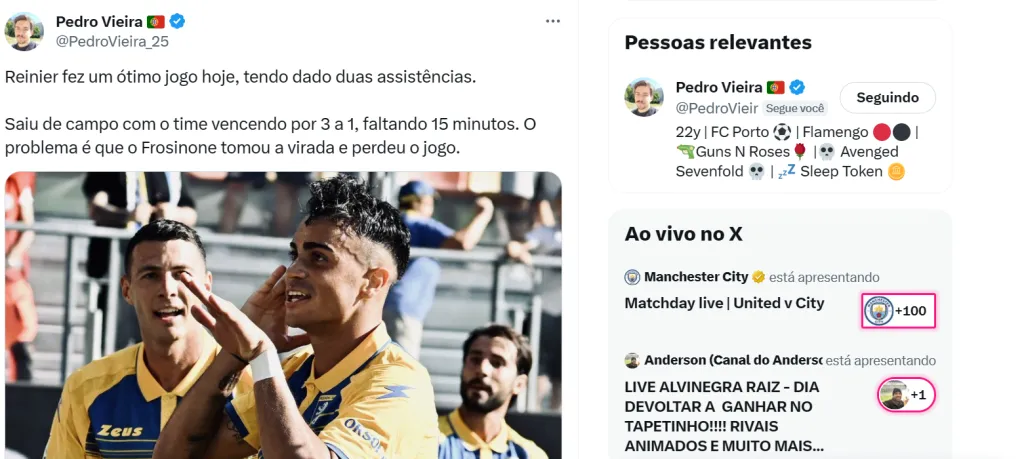Open Pedro Vieira's avatar in the post header
This screenshot has width=1024, height=459.
[x=24, y=31]
